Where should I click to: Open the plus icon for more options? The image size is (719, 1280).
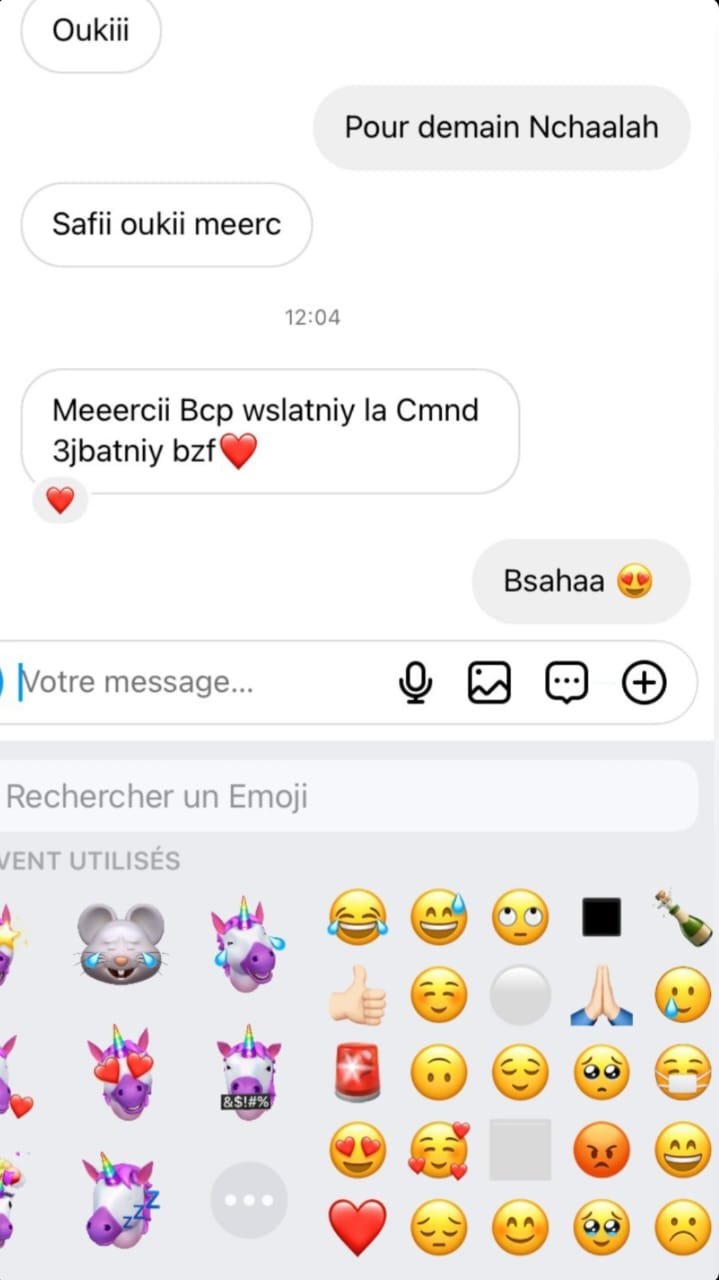(x=643, y=683)
